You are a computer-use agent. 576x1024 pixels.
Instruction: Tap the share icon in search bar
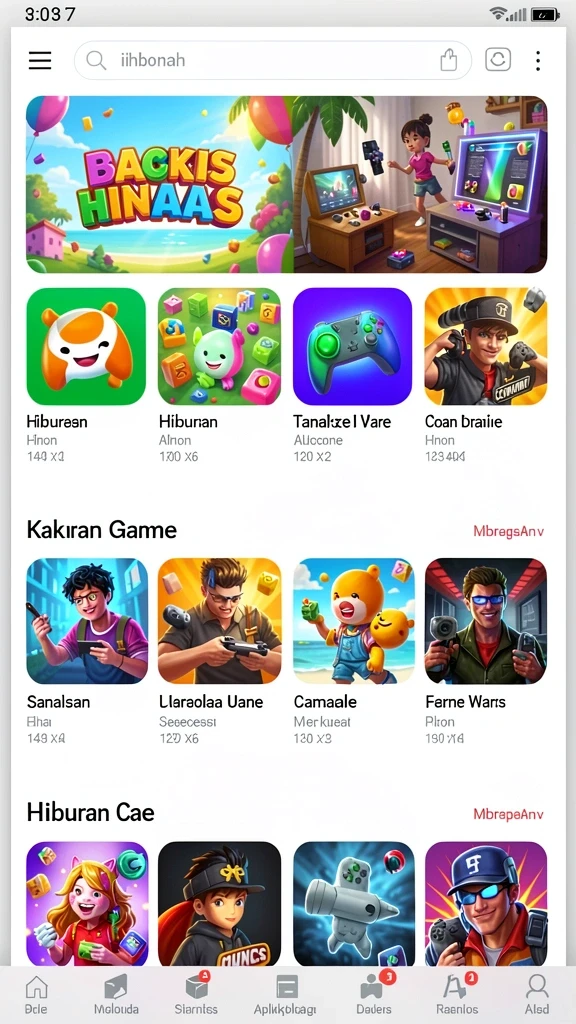pos(449,60)
